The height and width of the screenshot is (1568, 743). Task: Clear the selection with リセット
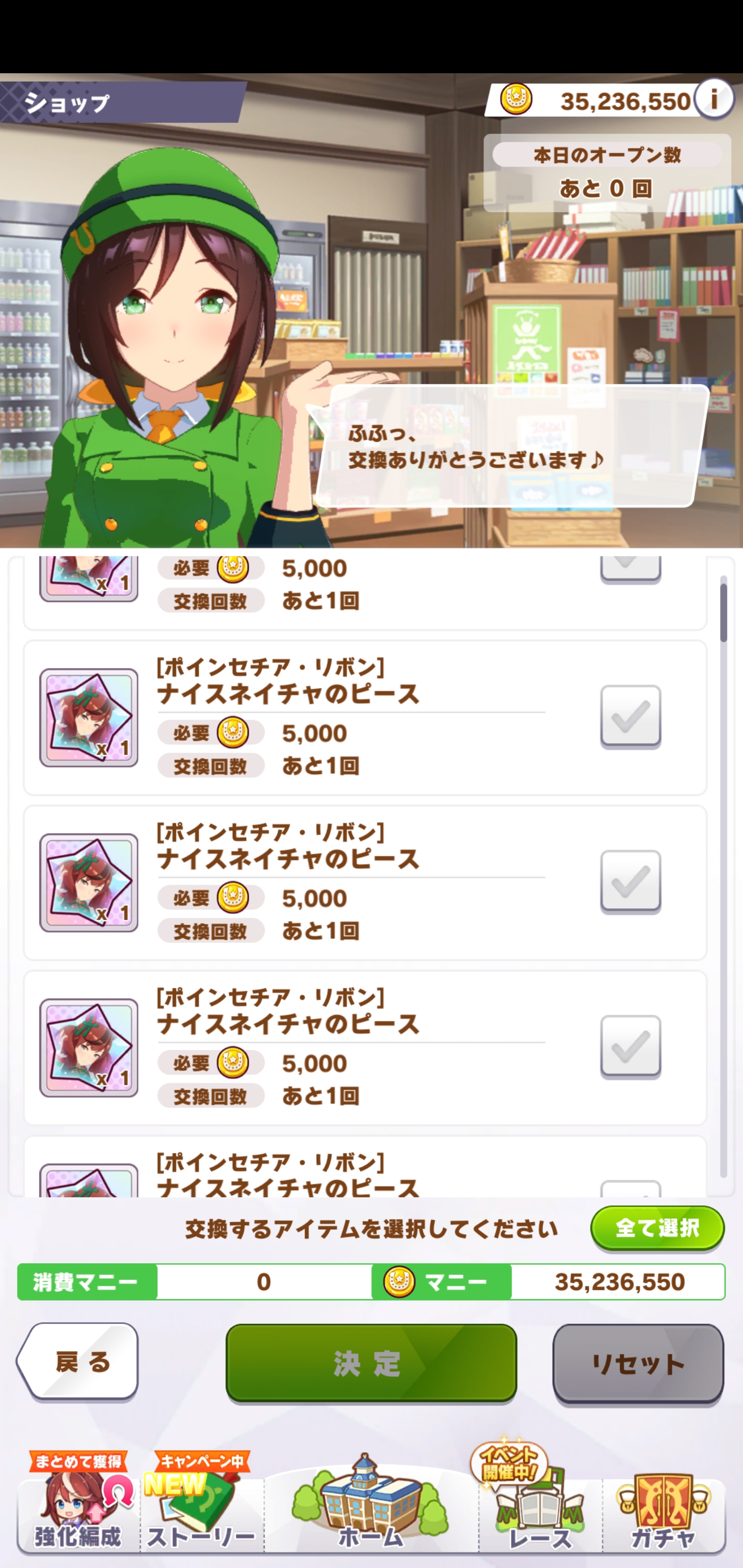(638, 1363)
